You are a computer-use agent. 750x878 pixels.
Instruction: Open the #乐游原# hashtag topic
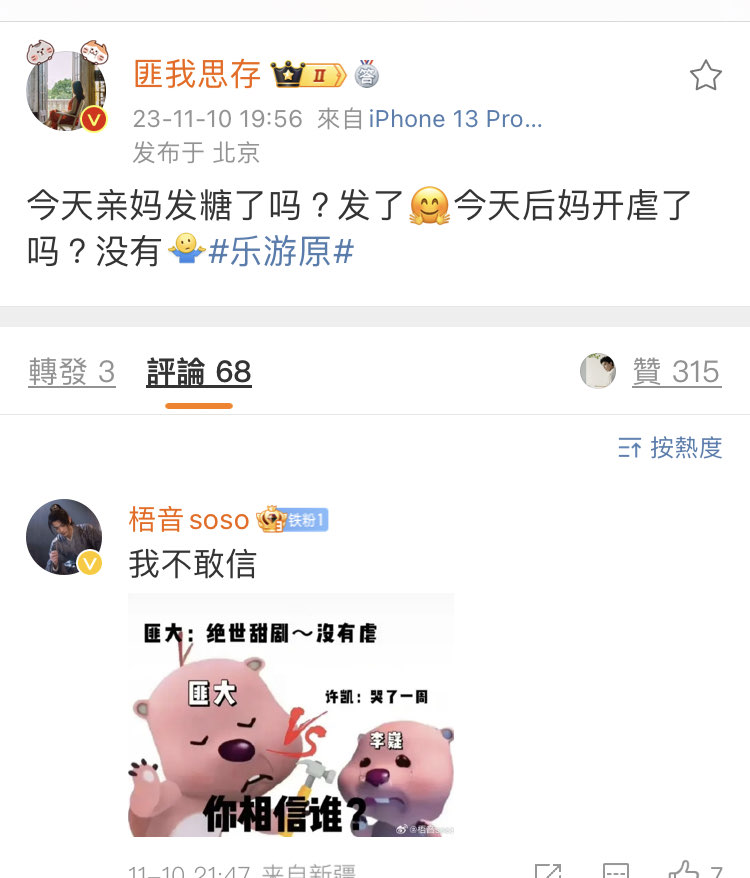281,251
